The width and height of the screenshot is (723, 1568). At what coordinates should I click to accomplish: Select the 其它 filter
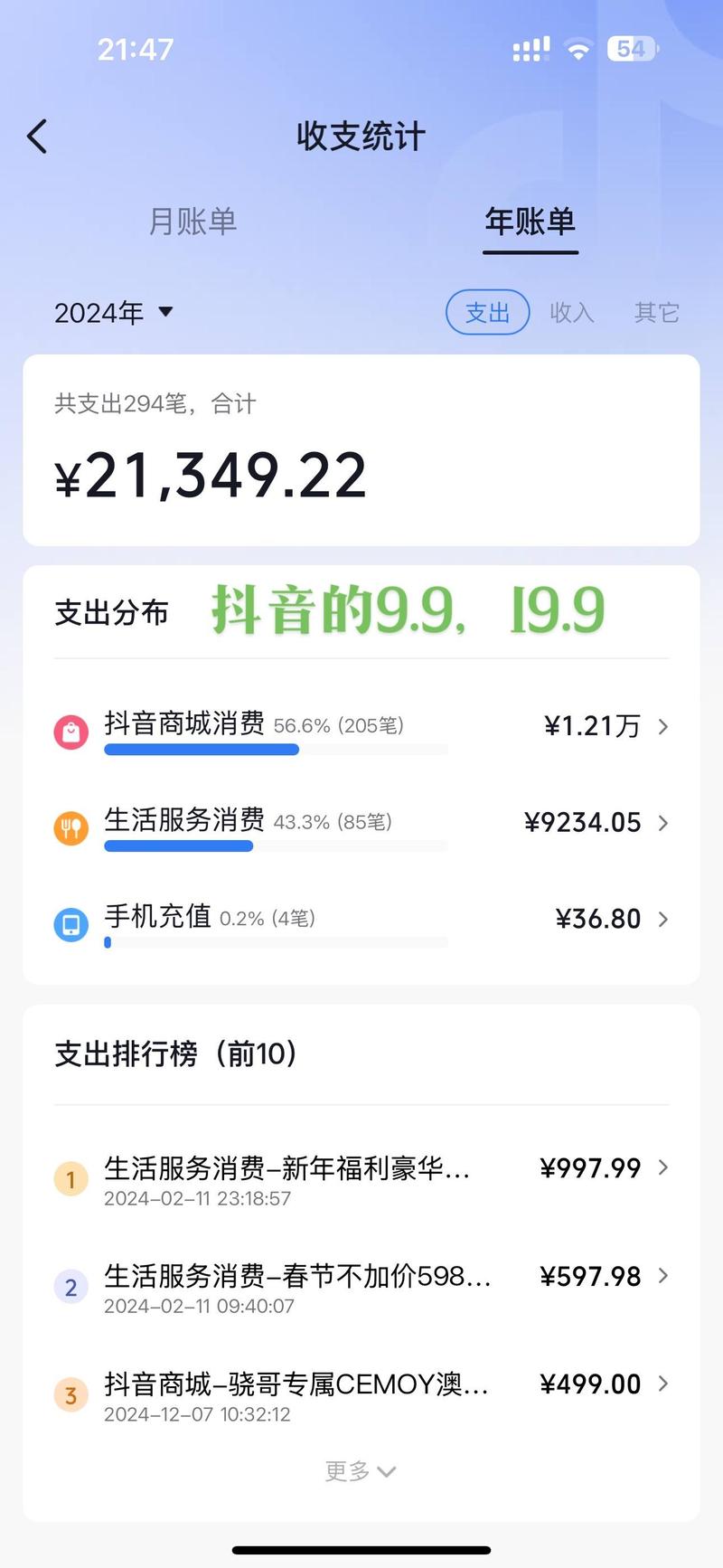pyautogui.click(x=655, y=312)
